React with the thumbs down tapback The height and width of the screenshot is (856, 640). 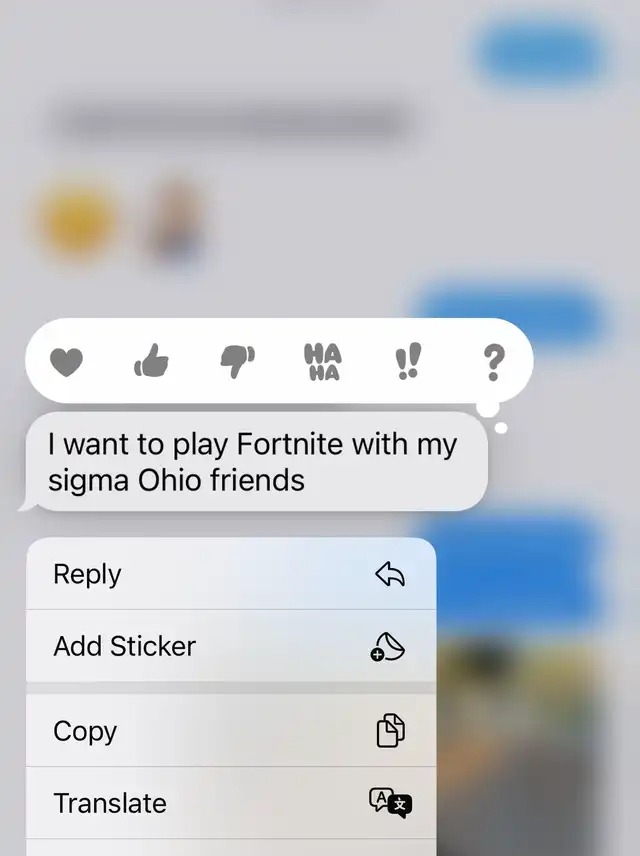237,361
